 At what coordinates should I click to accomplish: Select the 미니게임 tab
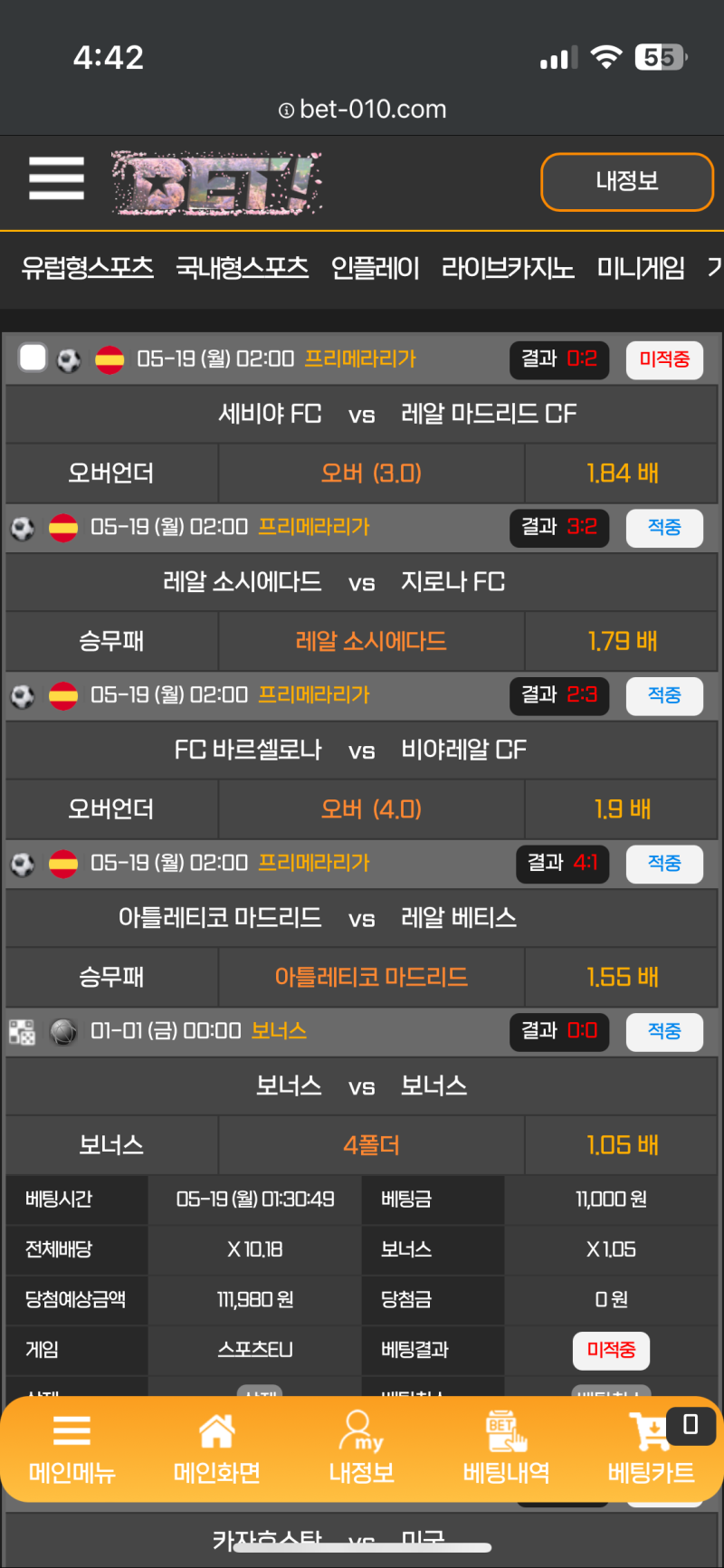pyautogui.click(x=641, y=268)
